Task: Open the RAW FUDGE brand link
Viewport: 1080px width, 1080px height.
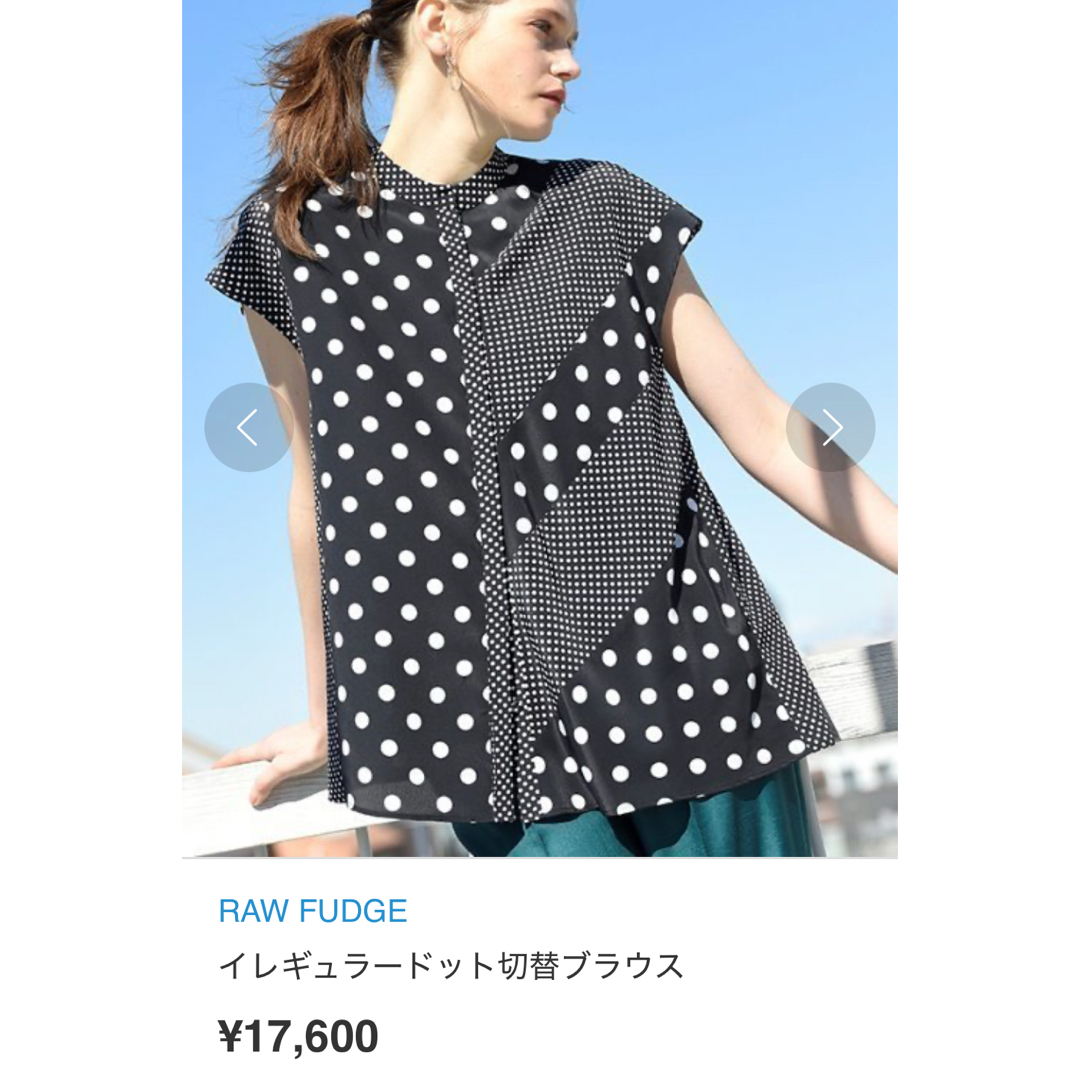Action: (313, 911)
